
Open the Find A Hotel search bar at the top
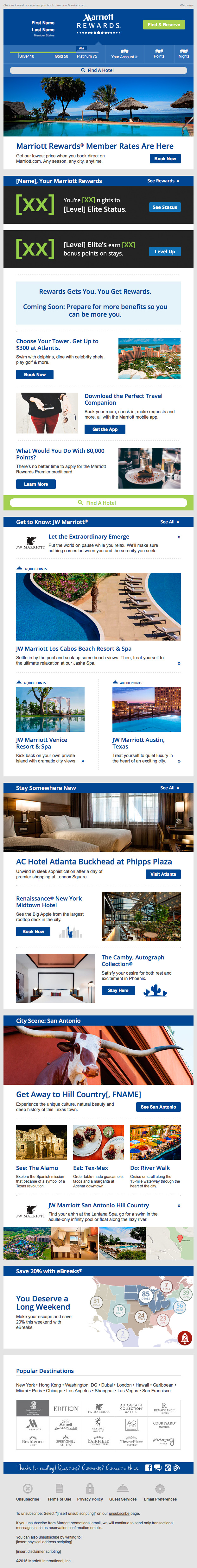point(98,71)
